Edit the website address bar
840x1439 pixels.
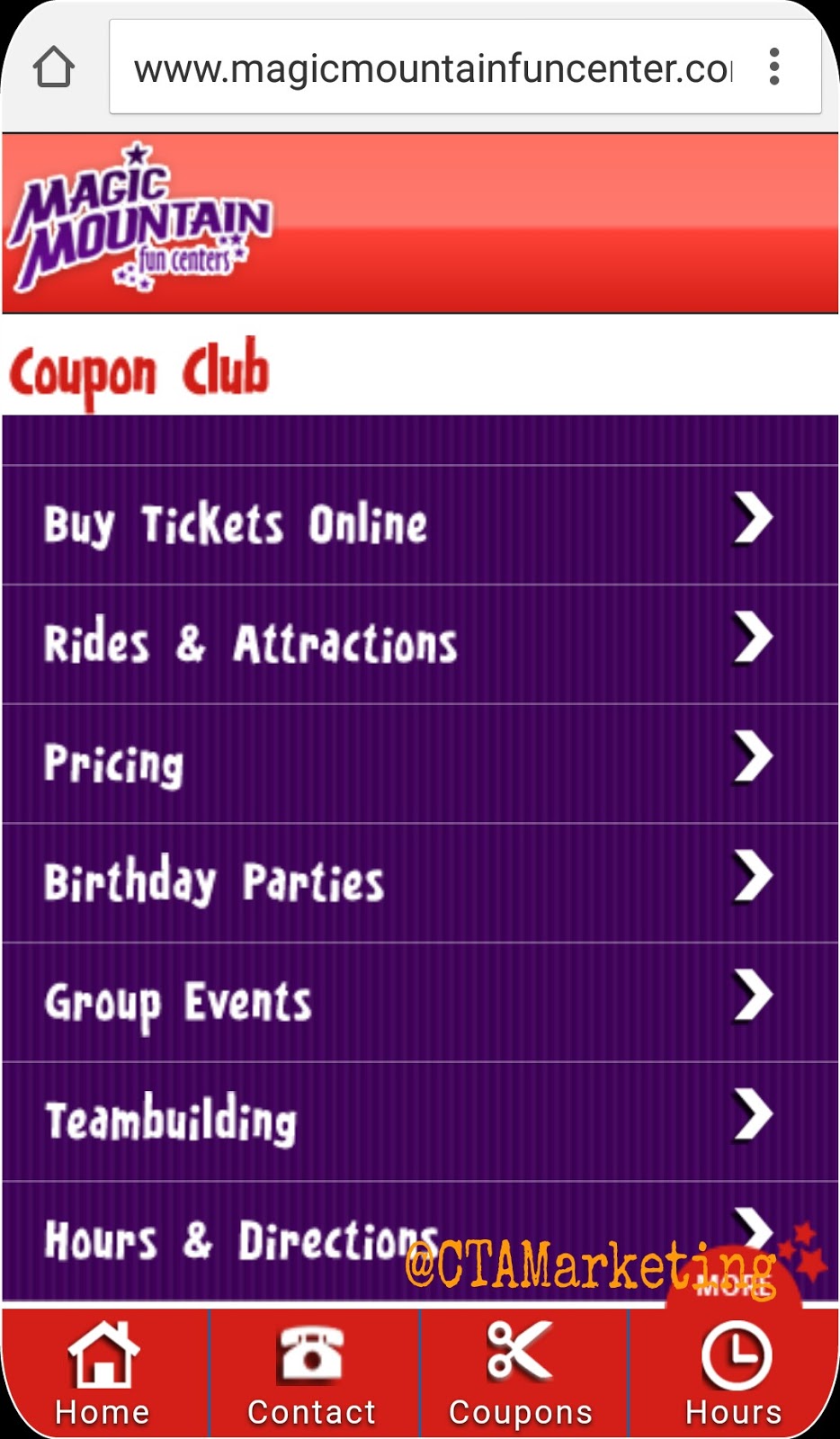432,68
